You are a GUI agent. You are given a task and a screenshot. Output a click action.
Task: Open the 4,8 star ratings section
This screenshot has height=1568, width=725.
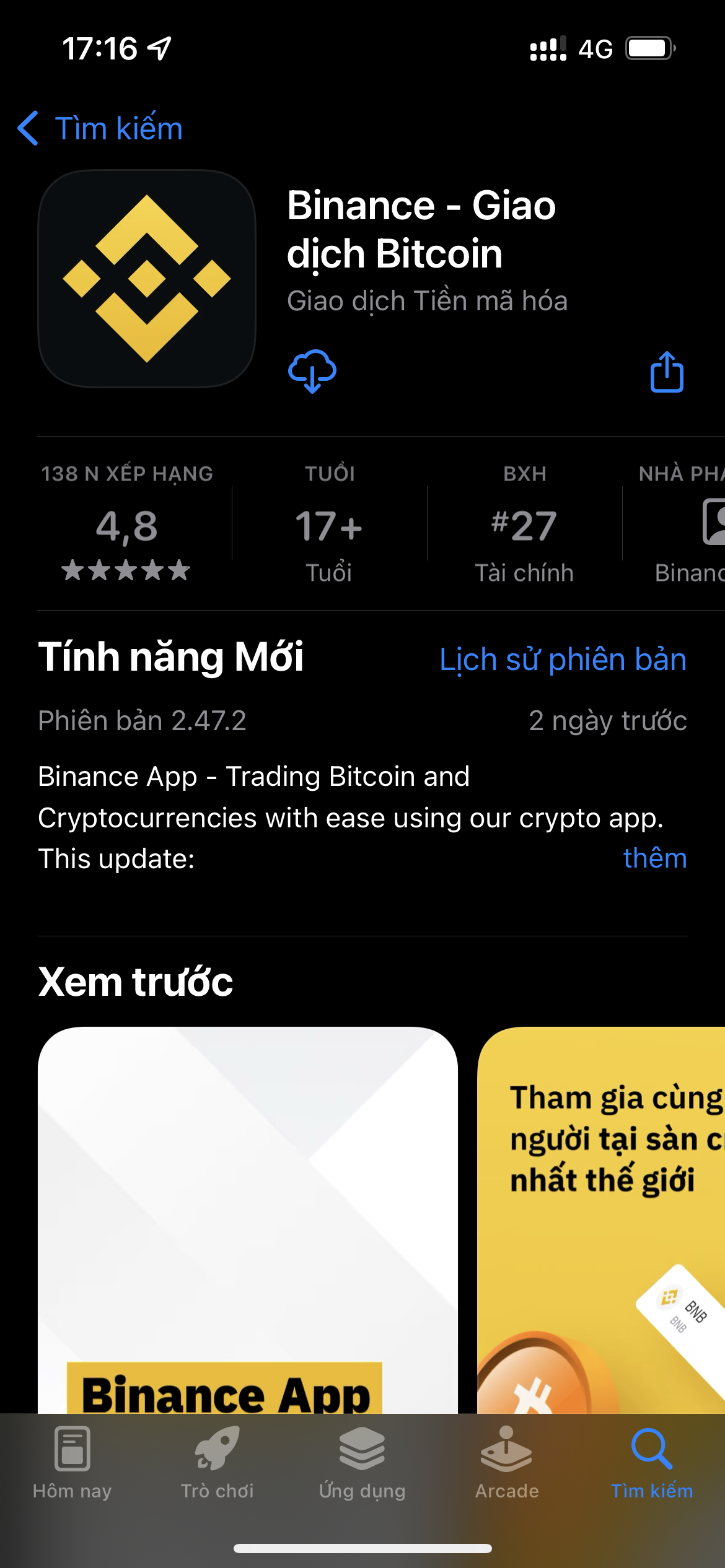(x=126, y=523)
